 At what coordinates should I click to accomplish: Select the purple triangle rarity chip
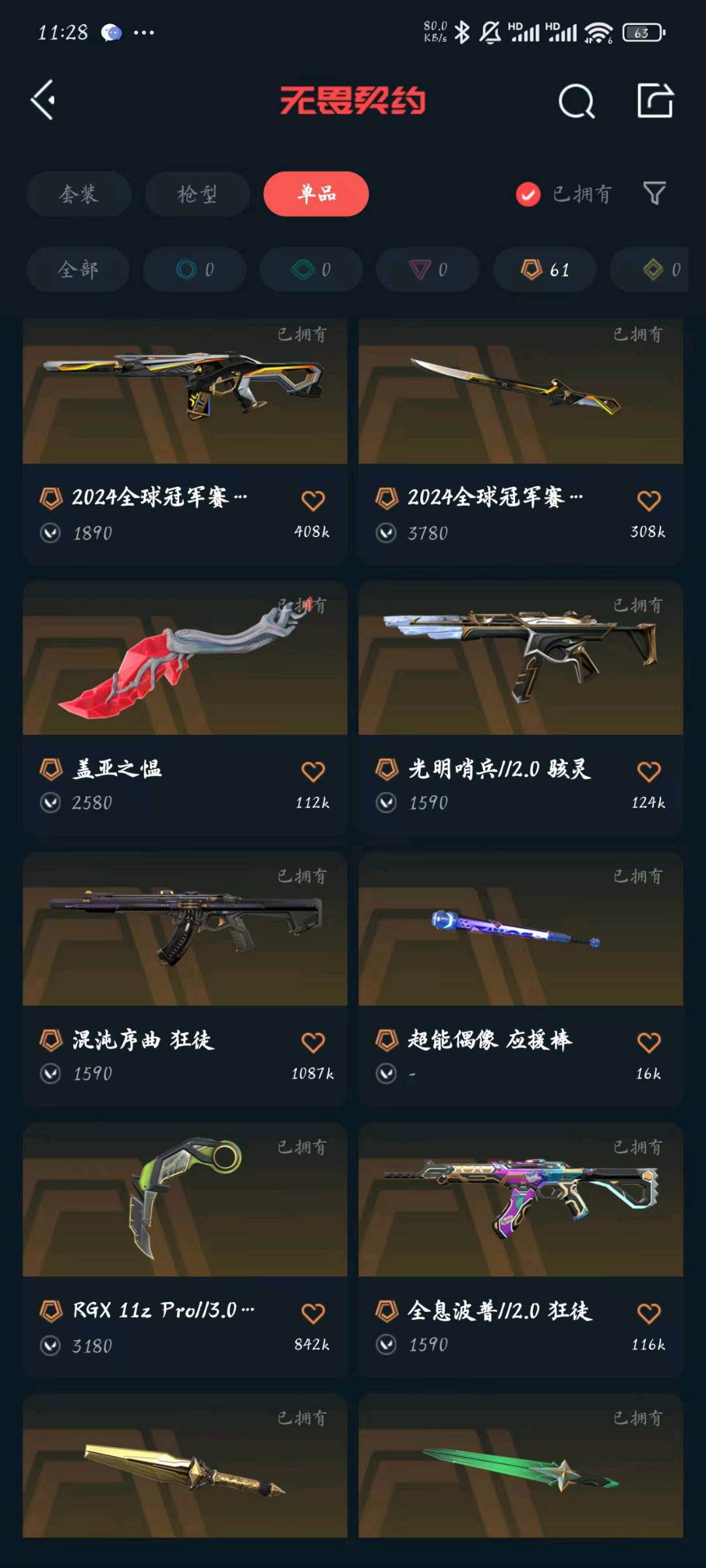coord(428,269)
